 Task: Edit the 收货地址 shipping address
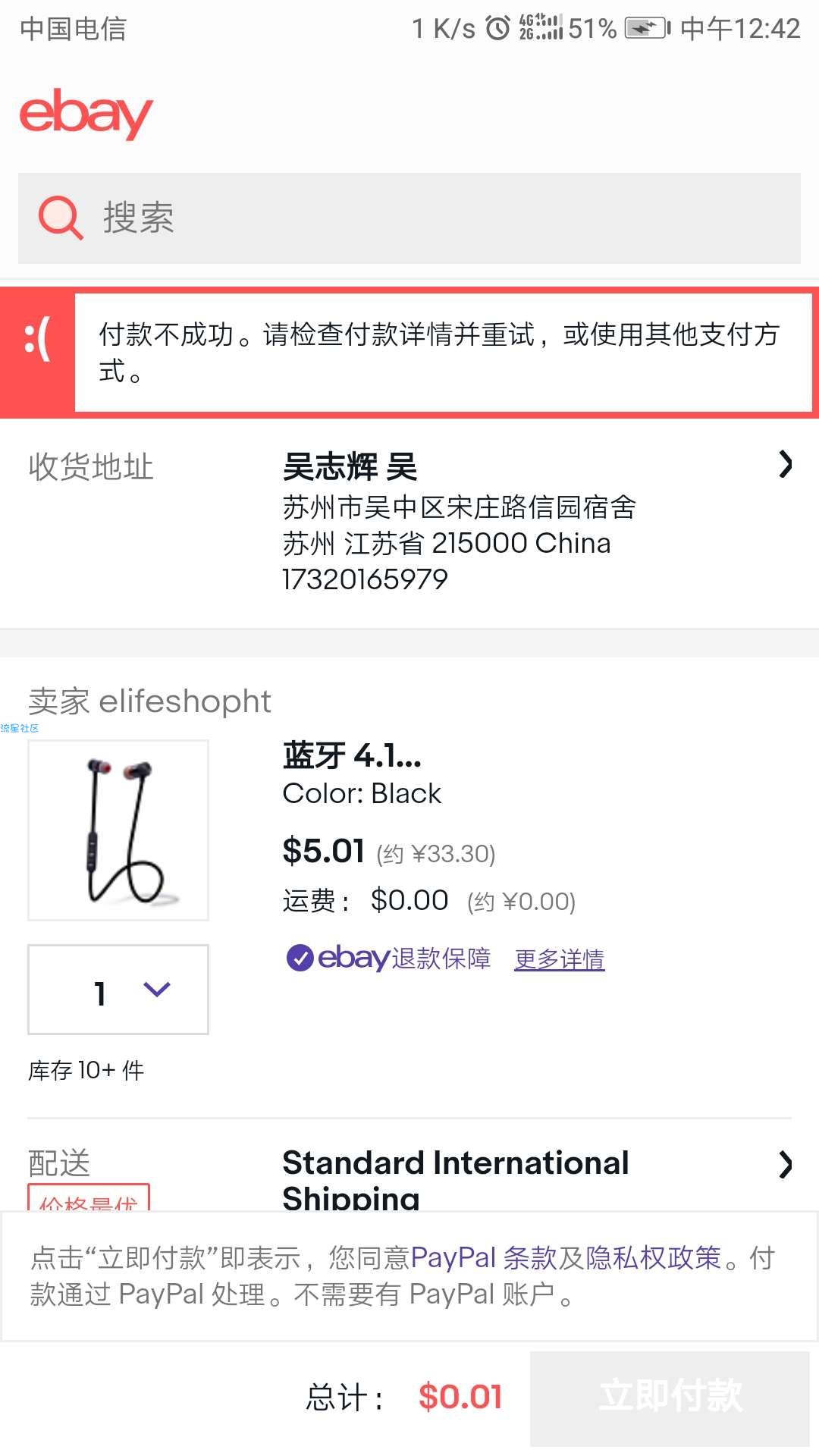(x=409, y=523)
